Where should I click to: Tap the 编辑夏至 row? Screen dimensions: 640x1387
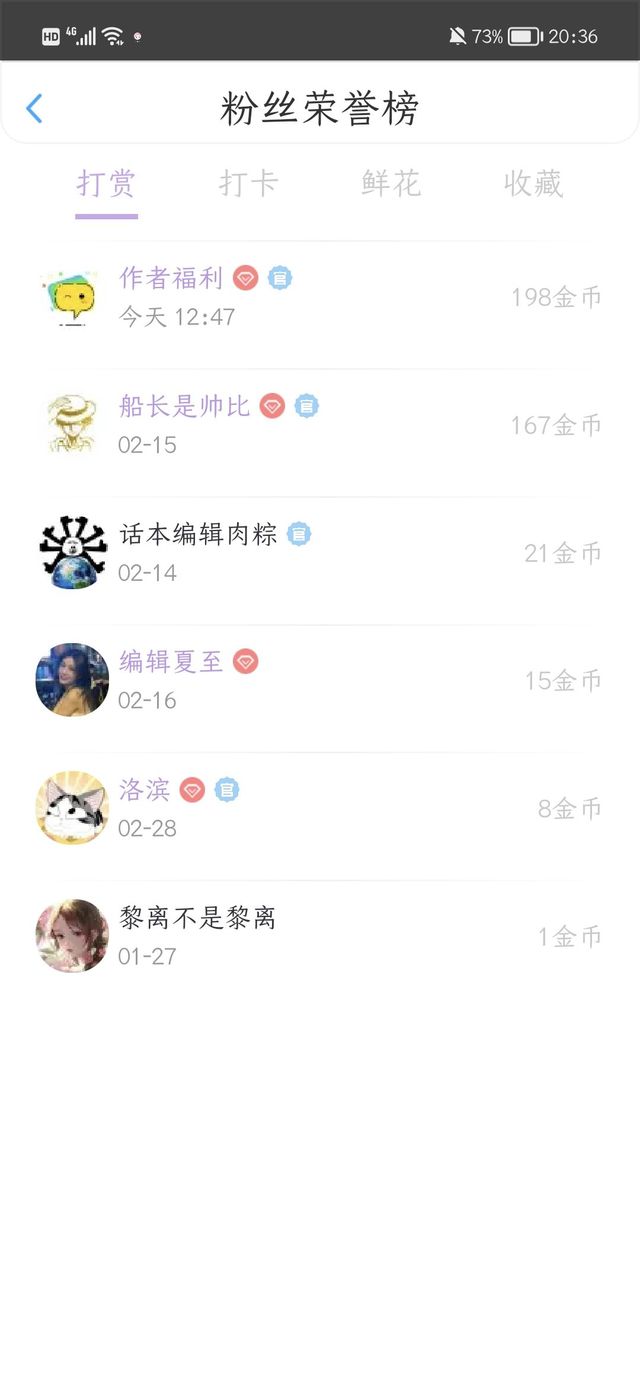(x=320, y=680)
